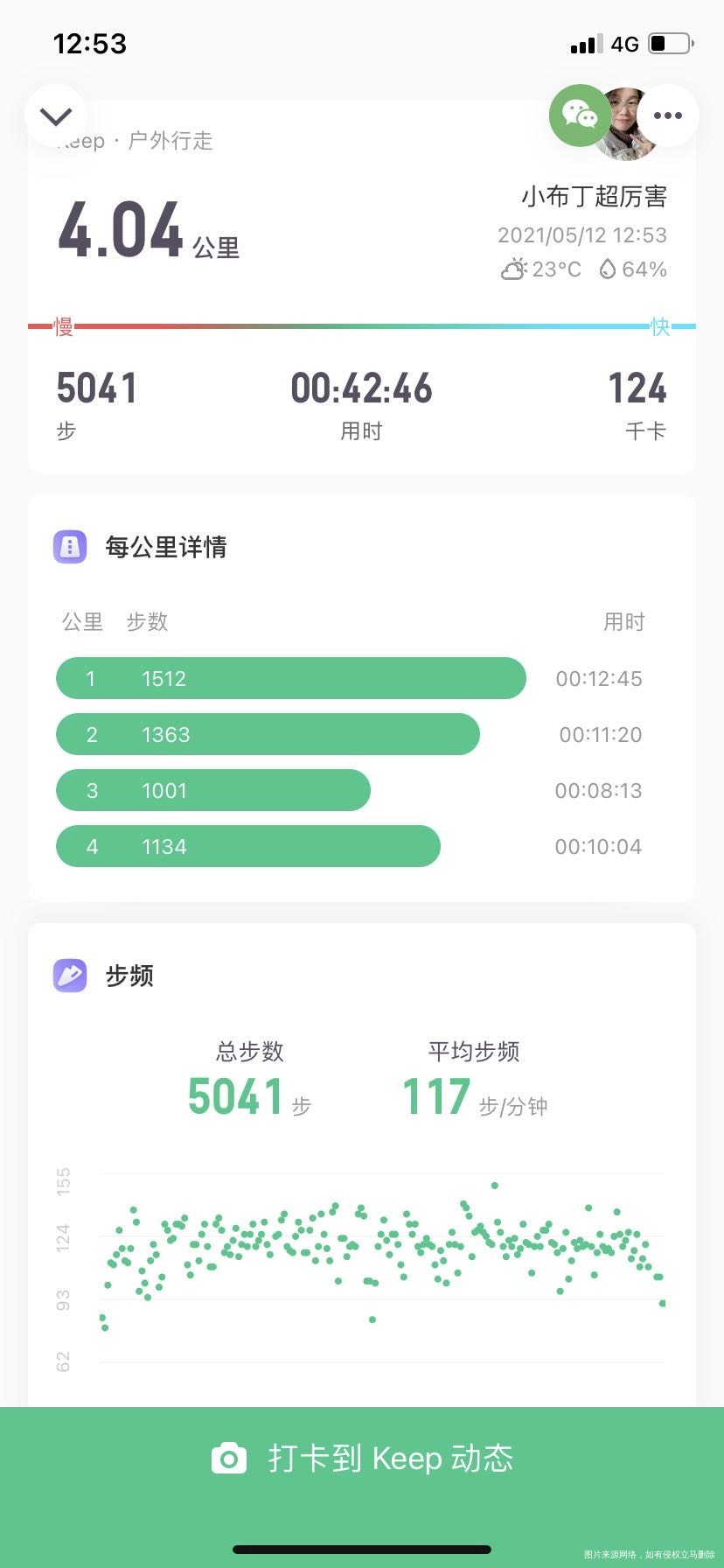Open the 小布丁超厉害 profile name
The width and height of the screenshot is (724, 1568).
pyautogui.click(x=592, y=197)
